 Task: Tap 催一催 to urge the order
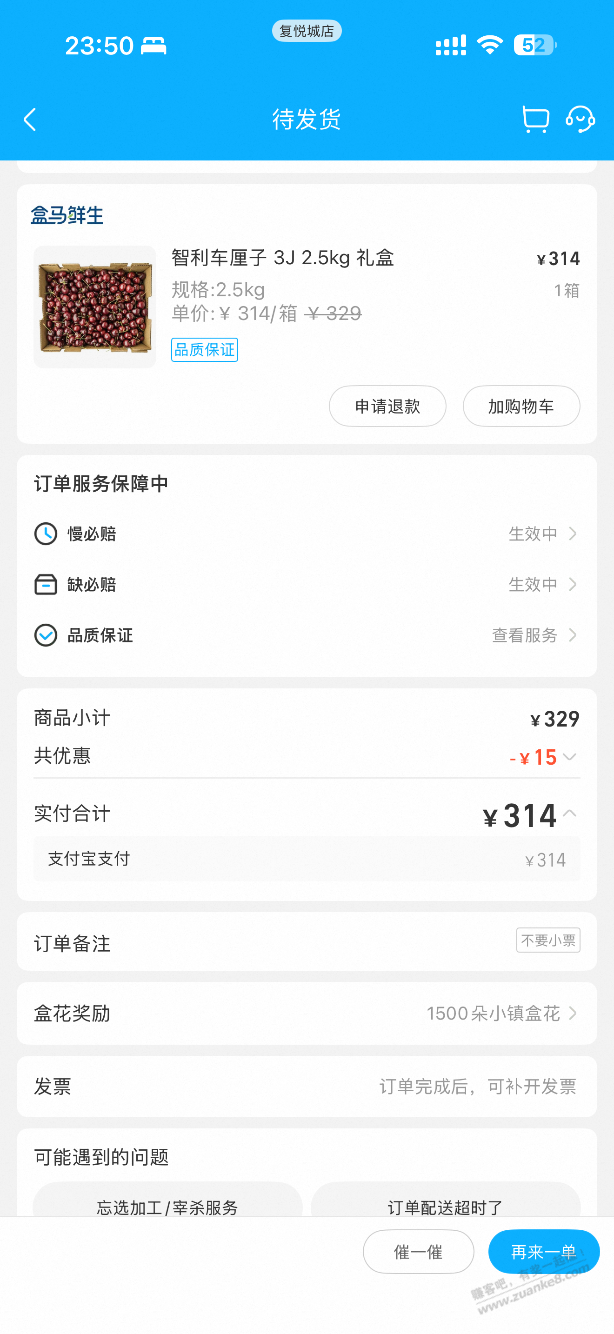coord(418,1252)
